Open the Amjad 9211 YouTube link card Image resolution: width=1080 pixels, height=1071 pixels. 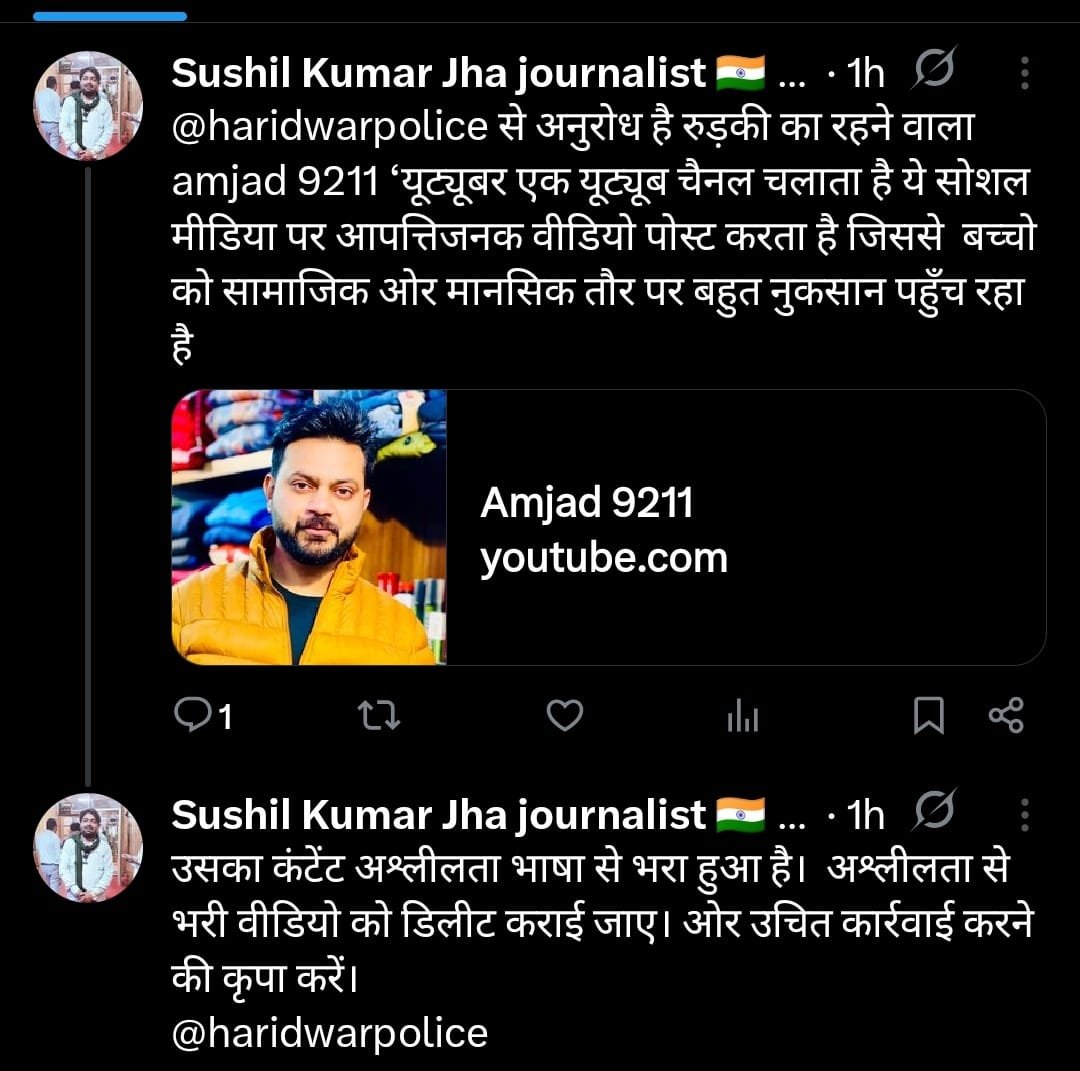pos(608,528)
